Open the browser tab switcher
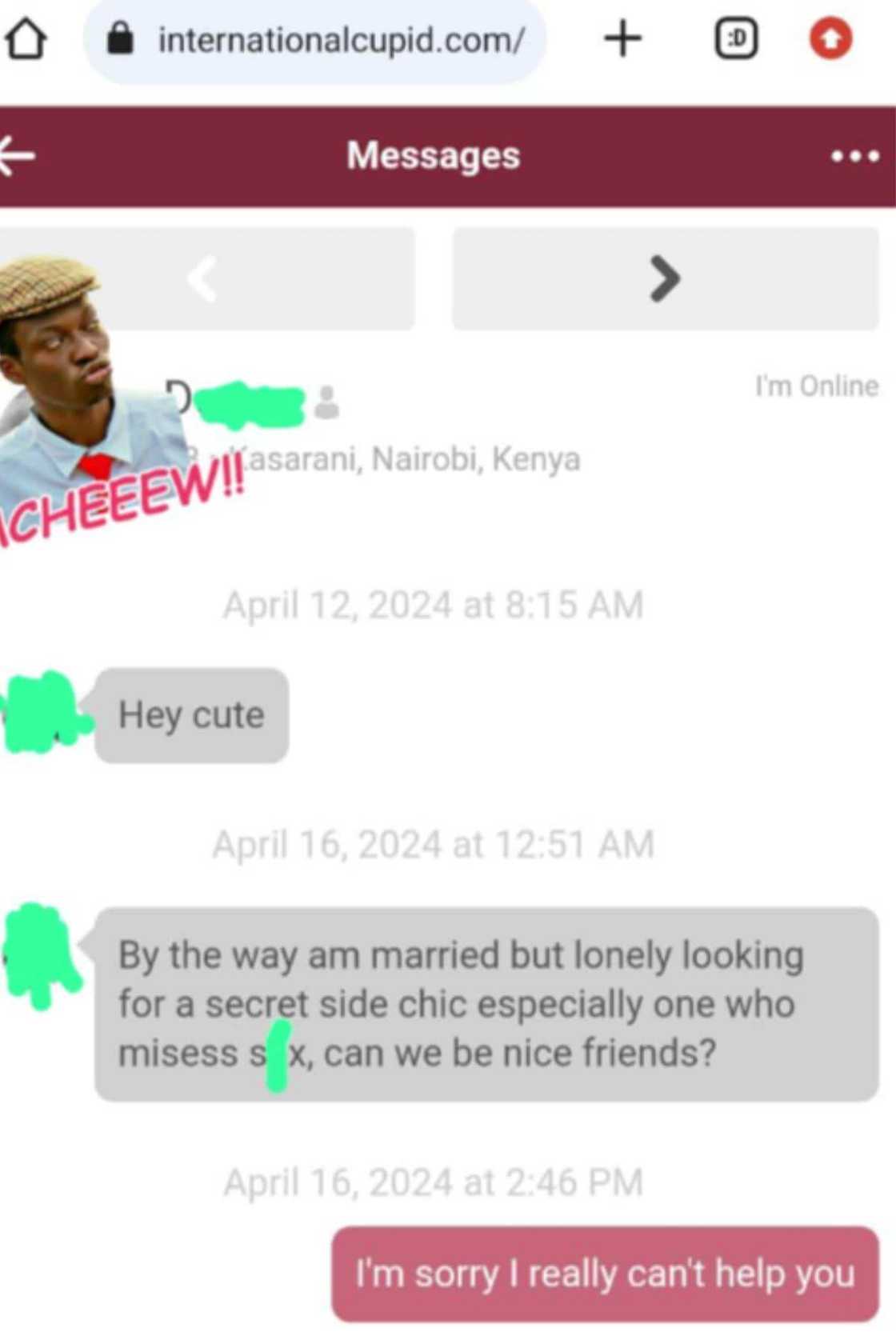Image resolution: width=896 pixels, height=1344 pixels. coord(735,38)
